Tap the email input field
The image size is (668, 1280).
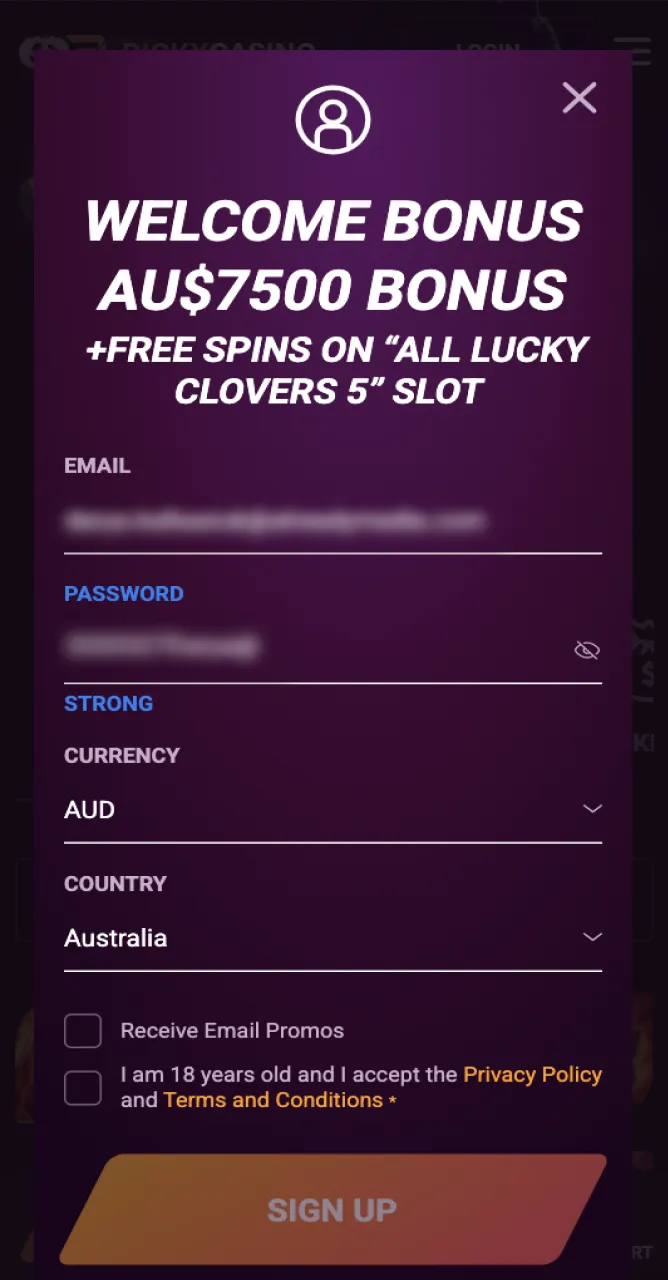(332, 522)
